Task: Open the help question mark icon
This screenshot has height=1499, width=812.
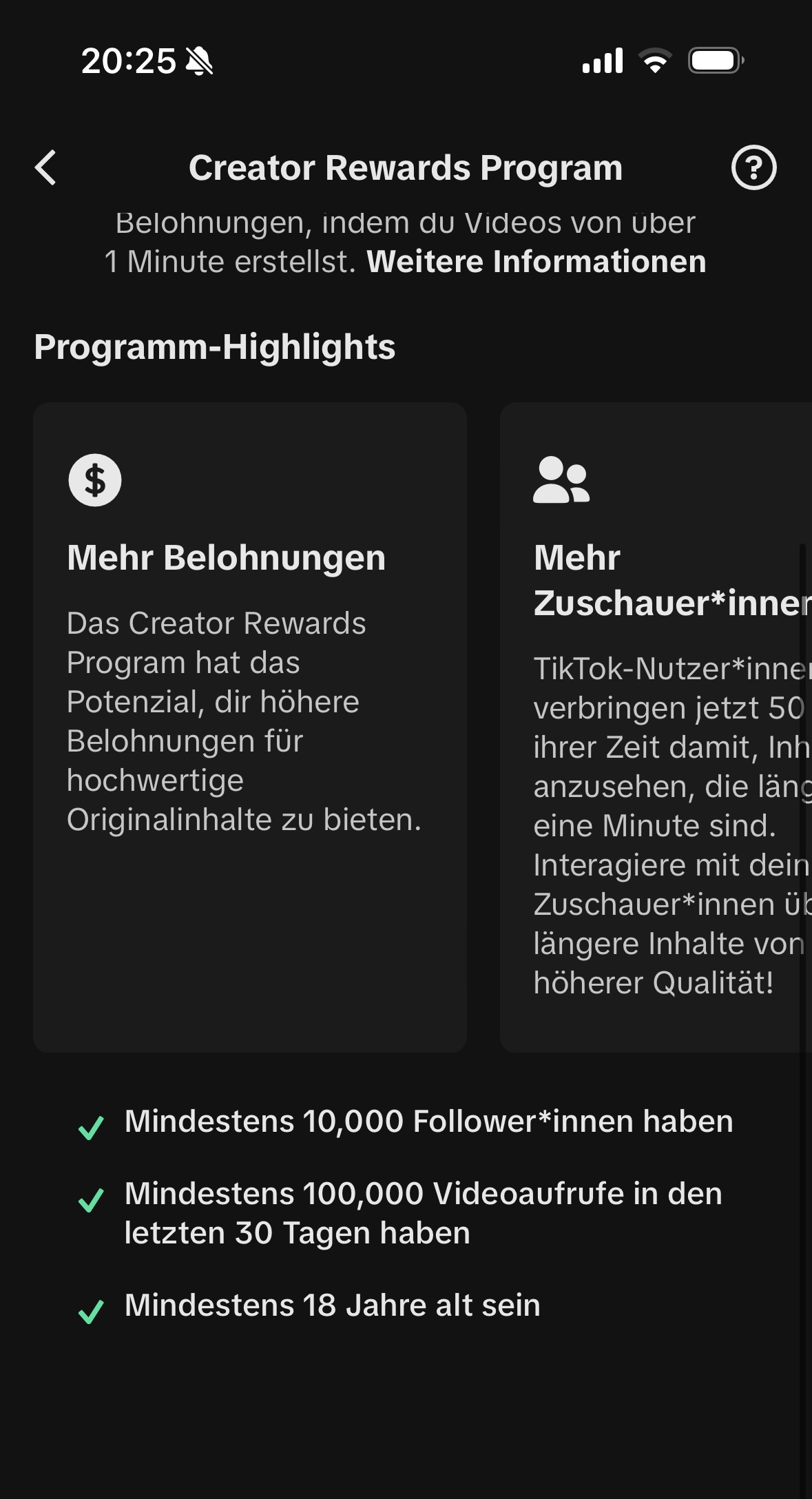Action: click(753, 167)
